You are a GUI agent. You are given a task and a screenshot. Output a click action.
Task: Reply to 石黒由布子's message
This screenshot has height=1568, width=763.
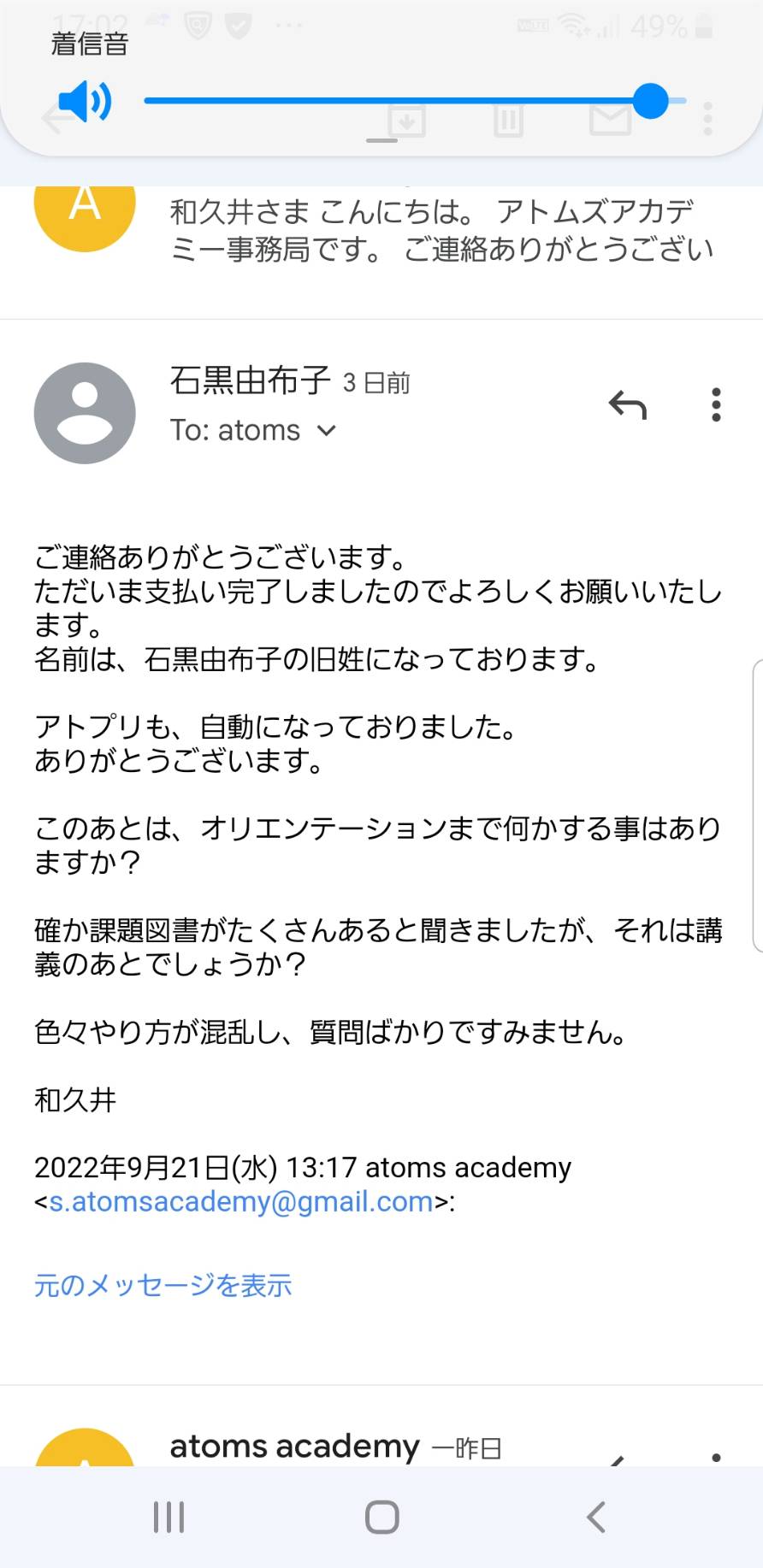tap(628, 405)
